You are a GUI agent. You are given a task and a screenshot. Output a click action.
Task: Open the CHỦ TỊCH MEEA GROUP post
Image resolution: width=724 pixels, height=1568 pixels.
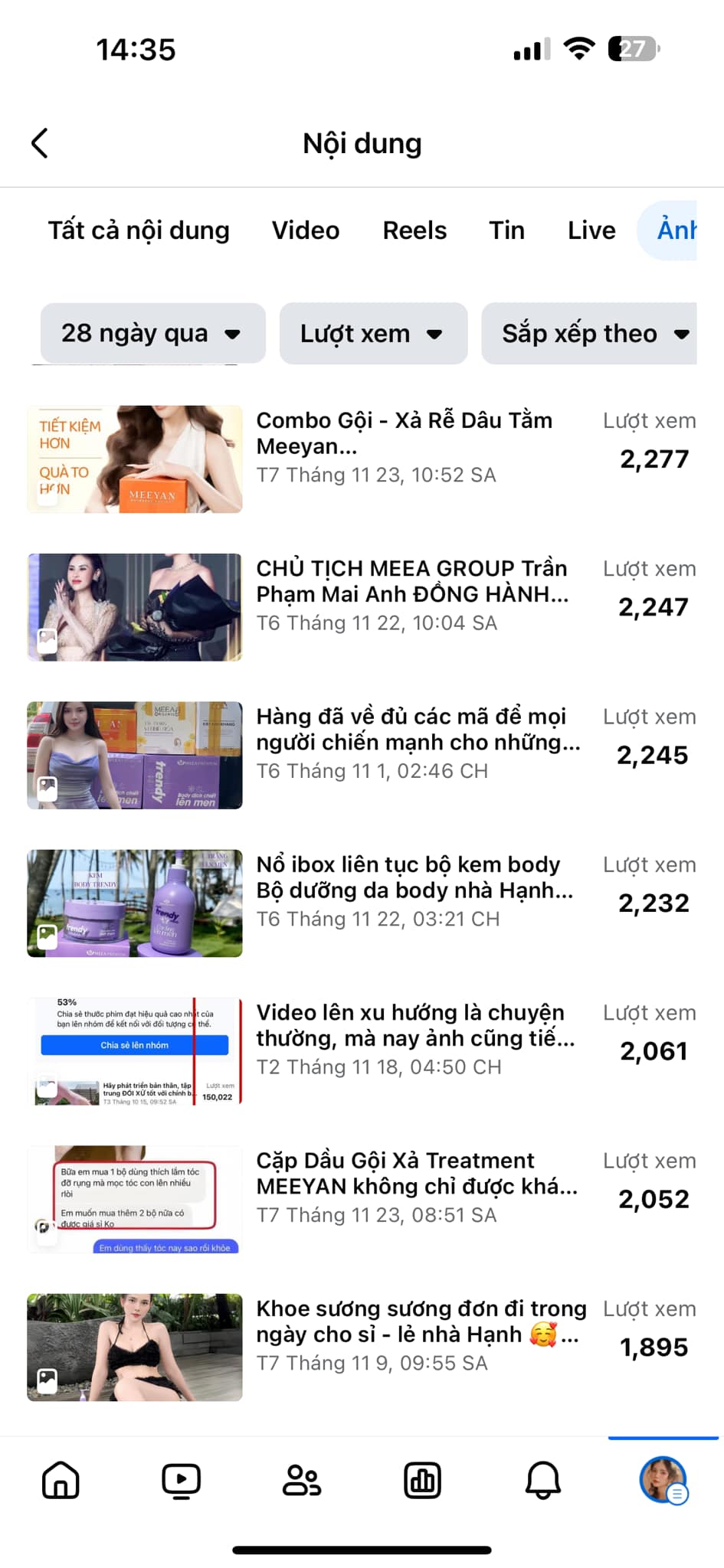coord(411,594)
